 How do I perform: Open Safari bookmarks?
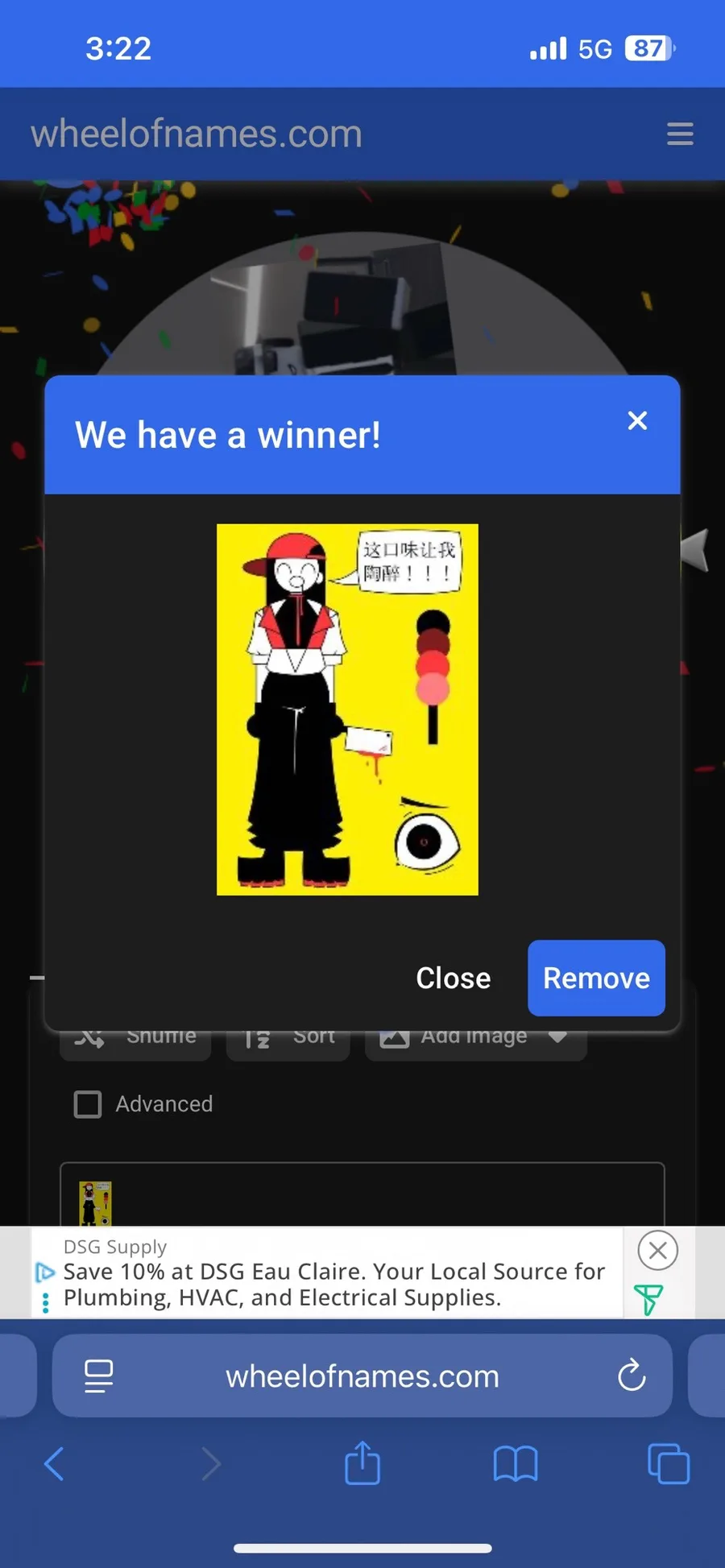[516, 1464]
